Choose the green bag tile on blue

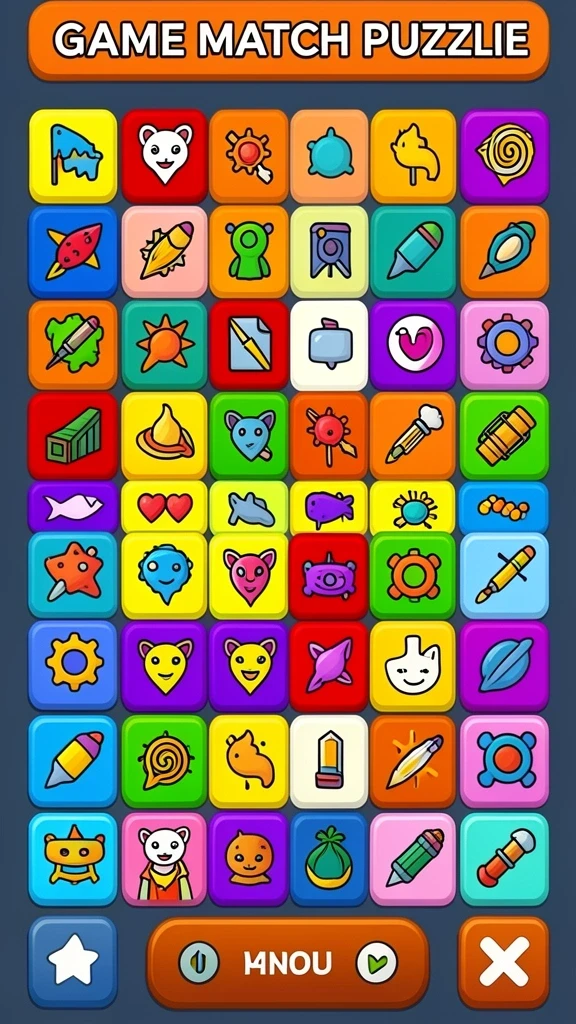point(328,858)
